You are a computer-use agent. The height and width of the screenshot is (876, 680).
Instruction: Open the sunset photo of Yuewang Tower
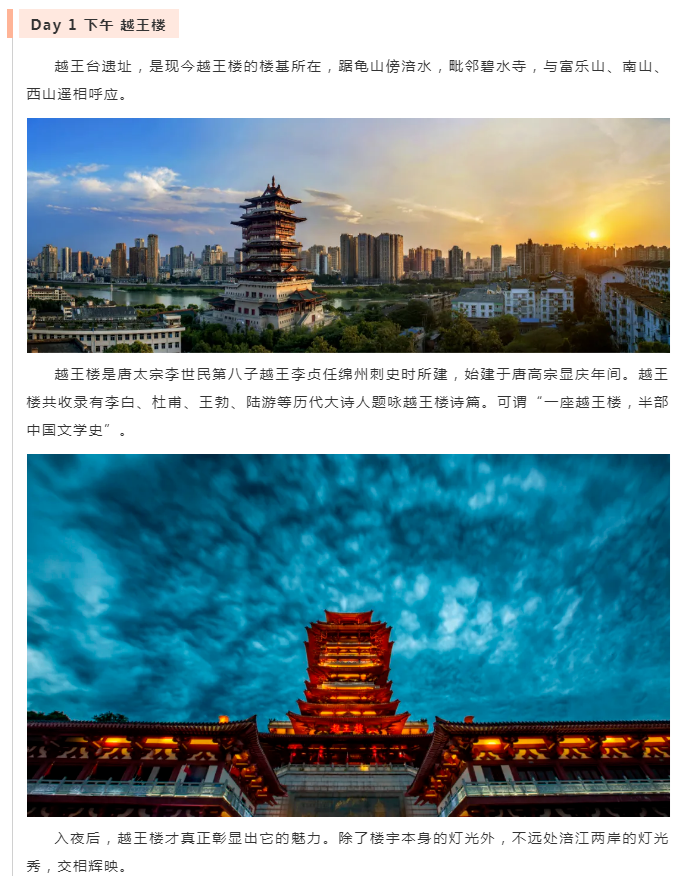[x=348, y=236]
